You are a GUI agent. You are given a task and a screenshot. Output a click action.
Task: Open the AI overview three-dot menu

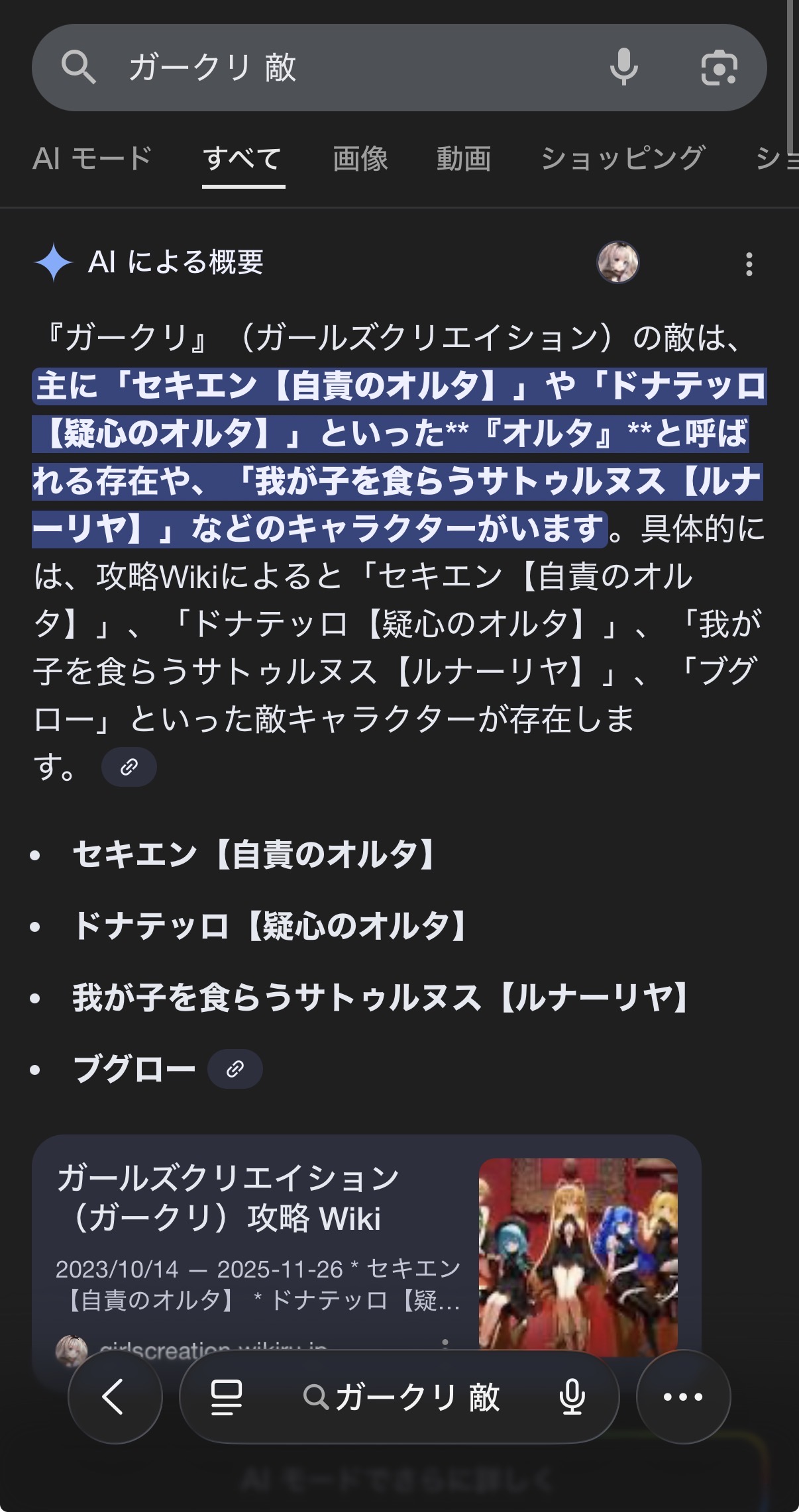749,264
